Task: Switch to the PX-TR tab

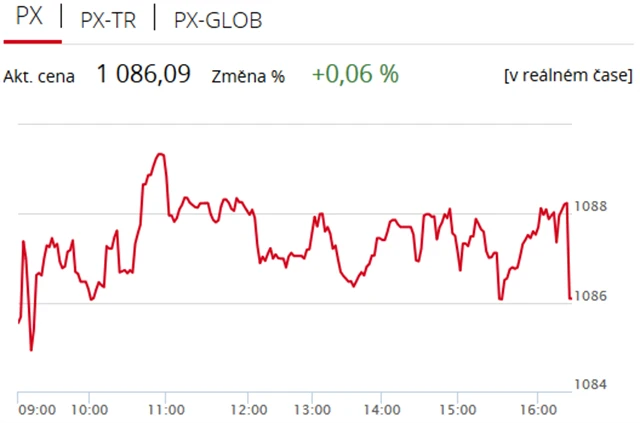Action: coord(108,20)
